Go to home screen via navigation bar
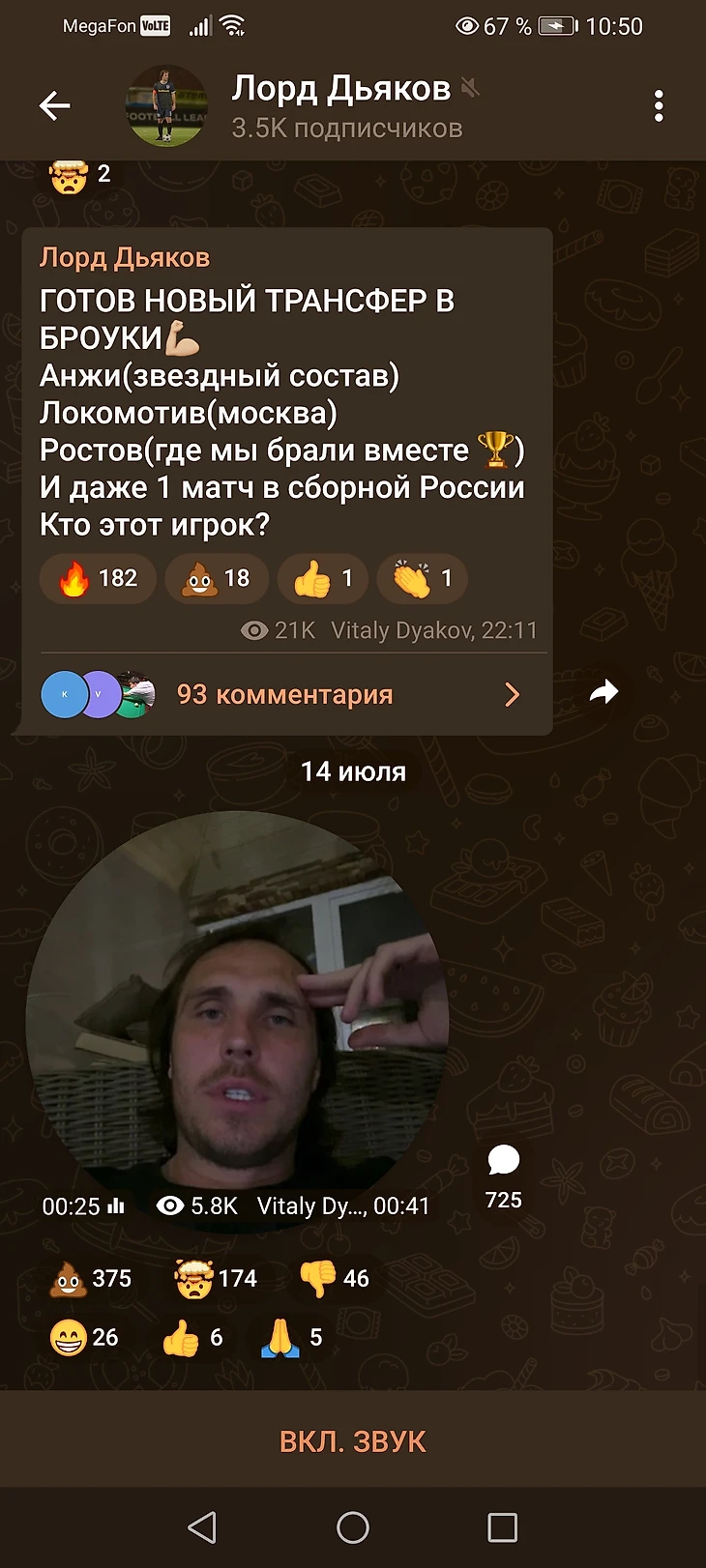 [x=352, y=1527]
